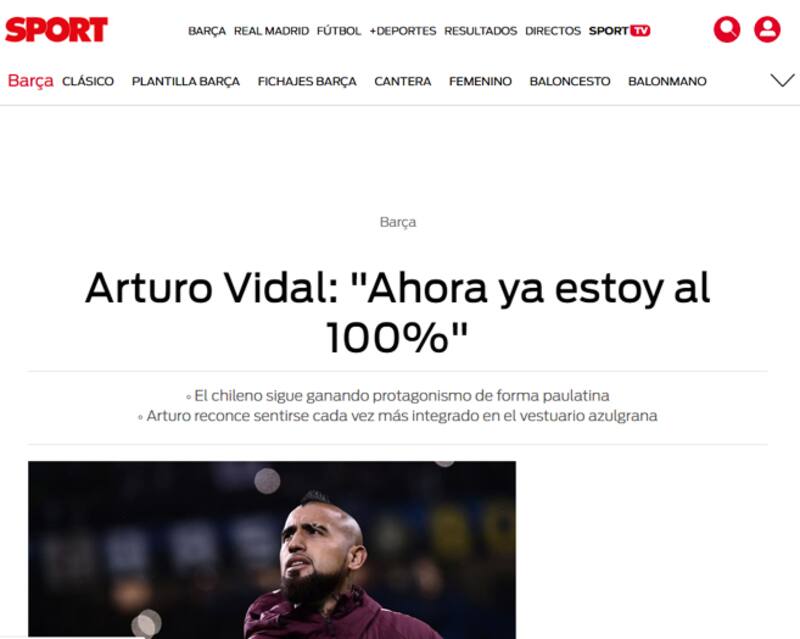The image size is (800, 639).
Task: Select the PLANTILLA BARÇA tab
Action: (186, 81)
